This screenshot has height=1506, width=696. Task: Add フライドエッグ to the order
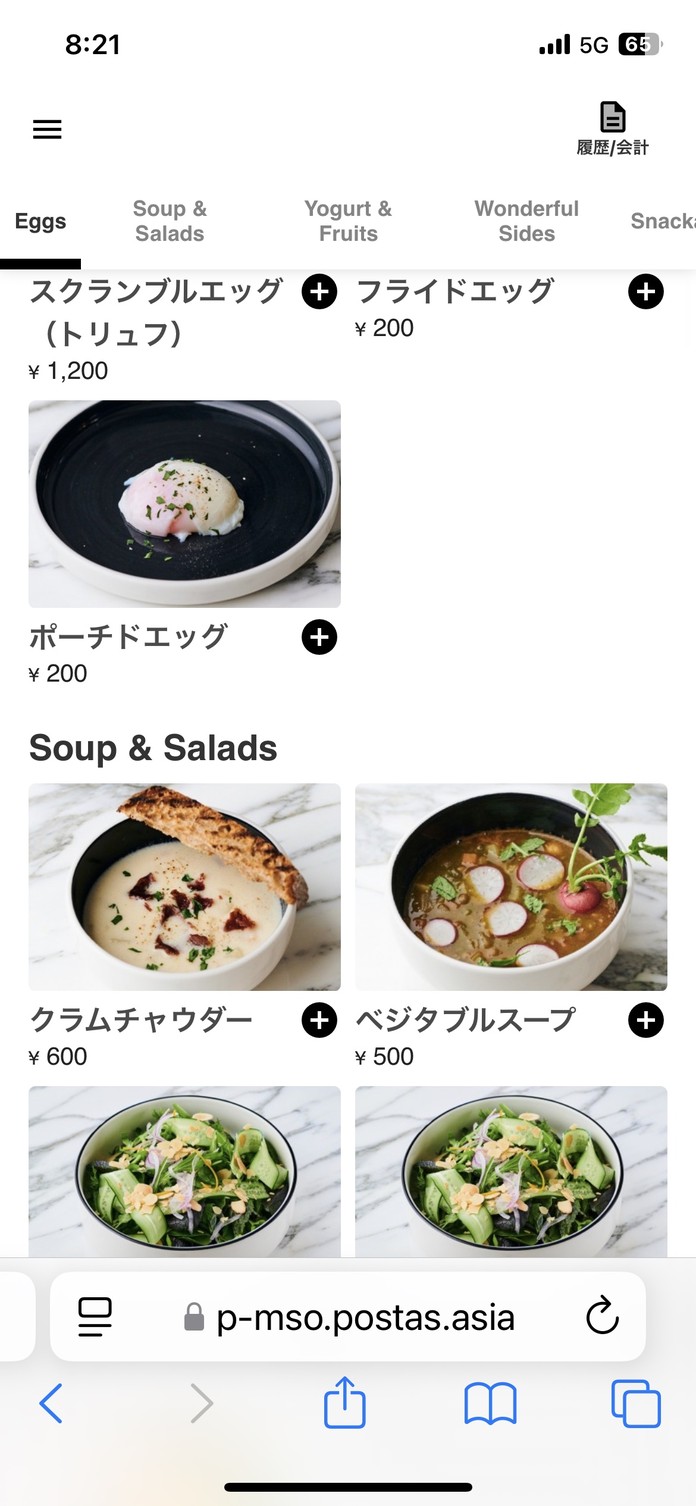[x=646, y=292]
